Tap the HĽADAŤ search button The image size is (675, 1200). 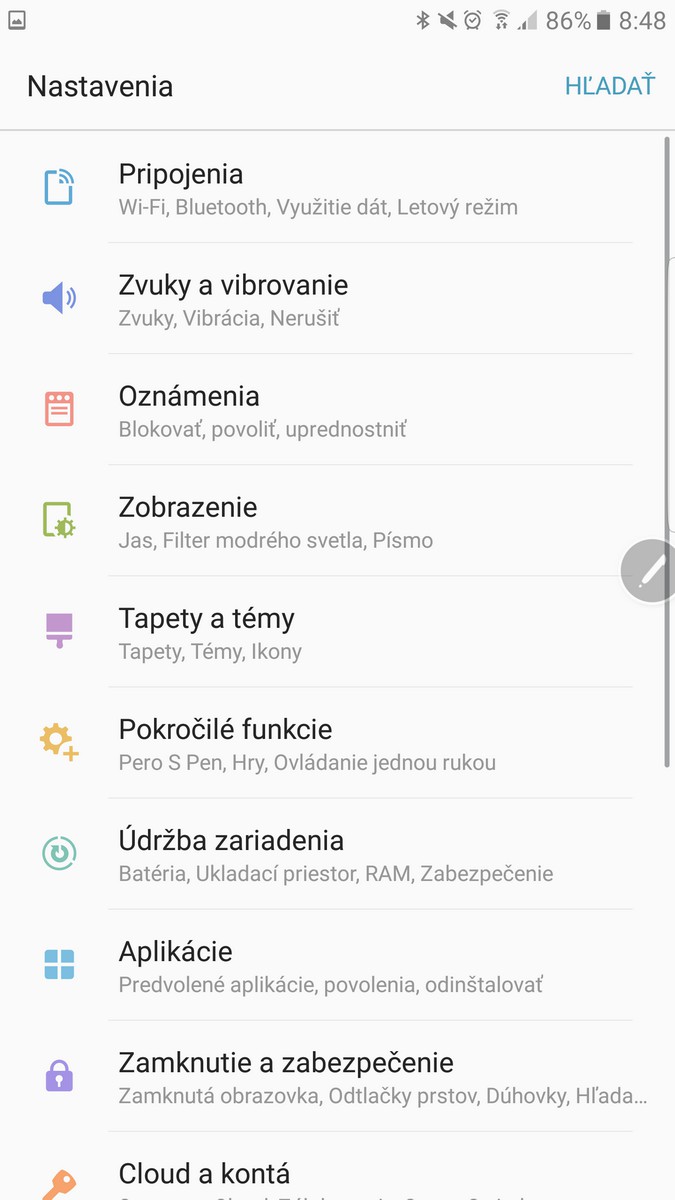(609, 86)
